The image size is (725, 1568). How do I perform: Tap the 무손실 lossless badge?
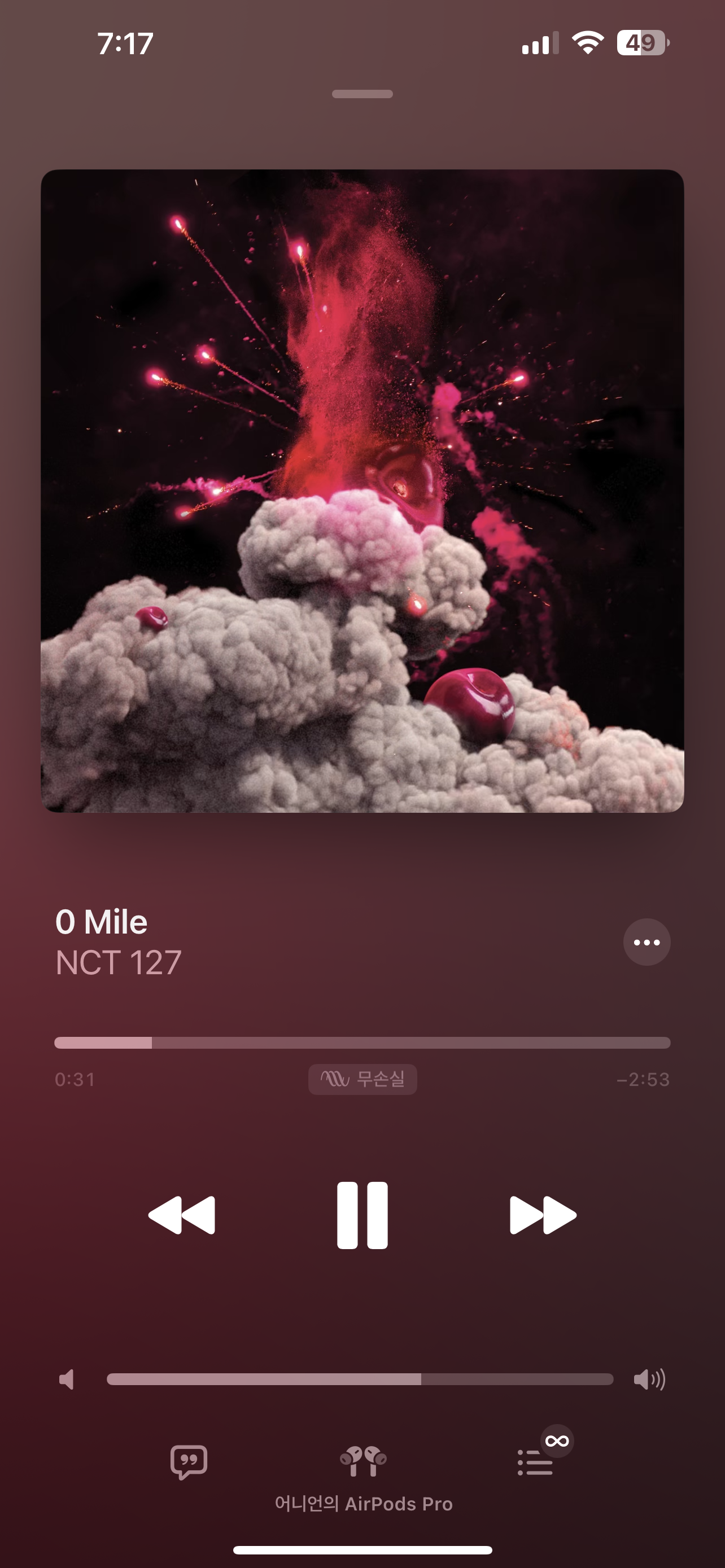click(362, 1079)
